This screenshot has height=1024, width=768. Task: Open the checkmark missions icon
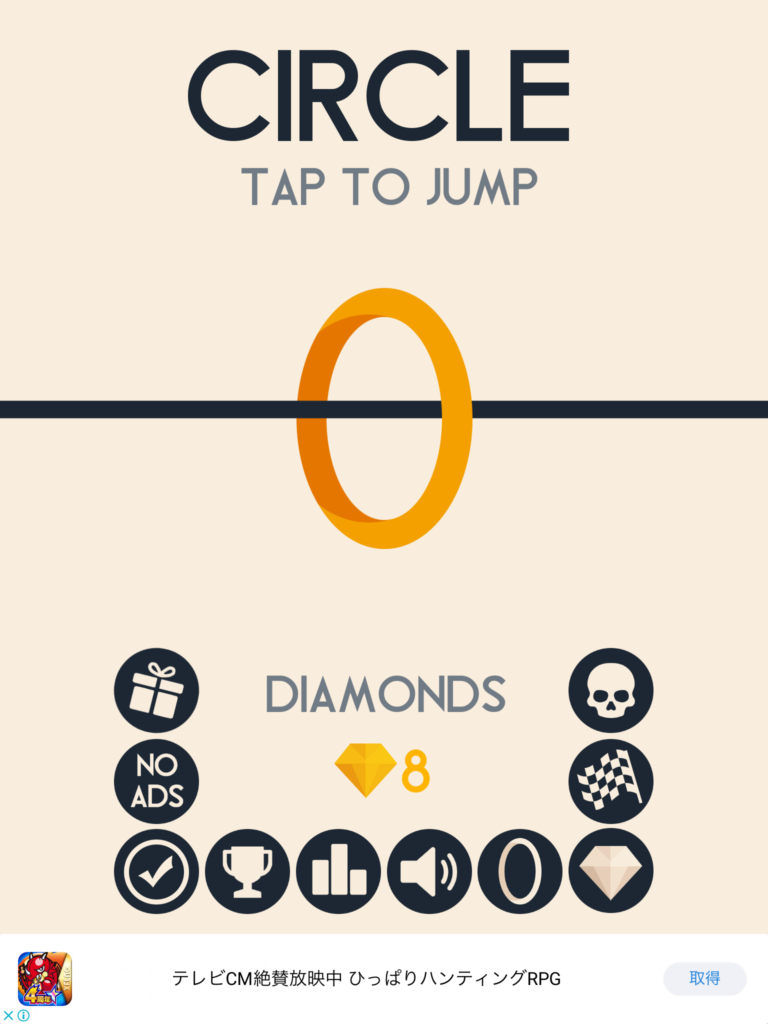point(156,871)
